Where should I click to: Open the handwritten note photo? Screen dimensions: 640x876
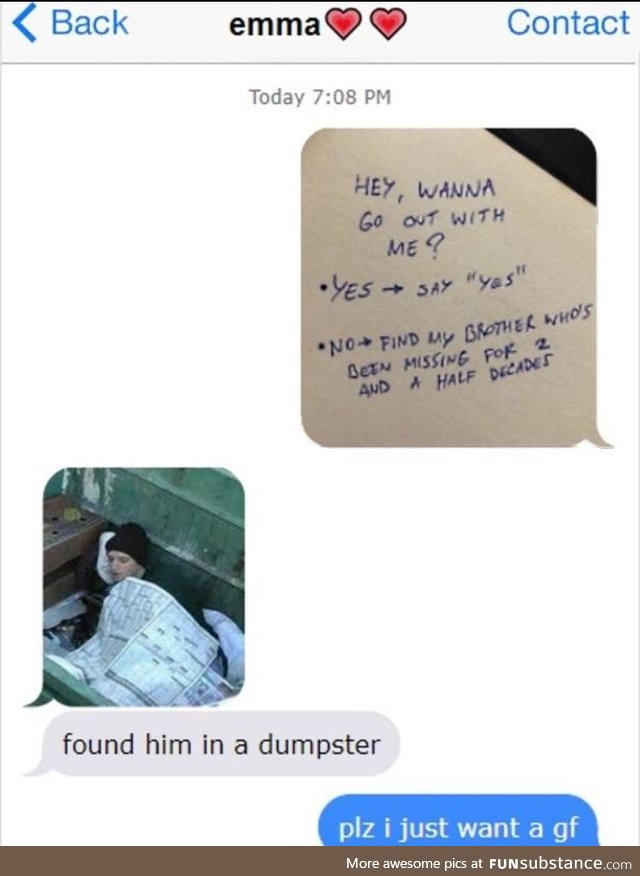(449, 287)
